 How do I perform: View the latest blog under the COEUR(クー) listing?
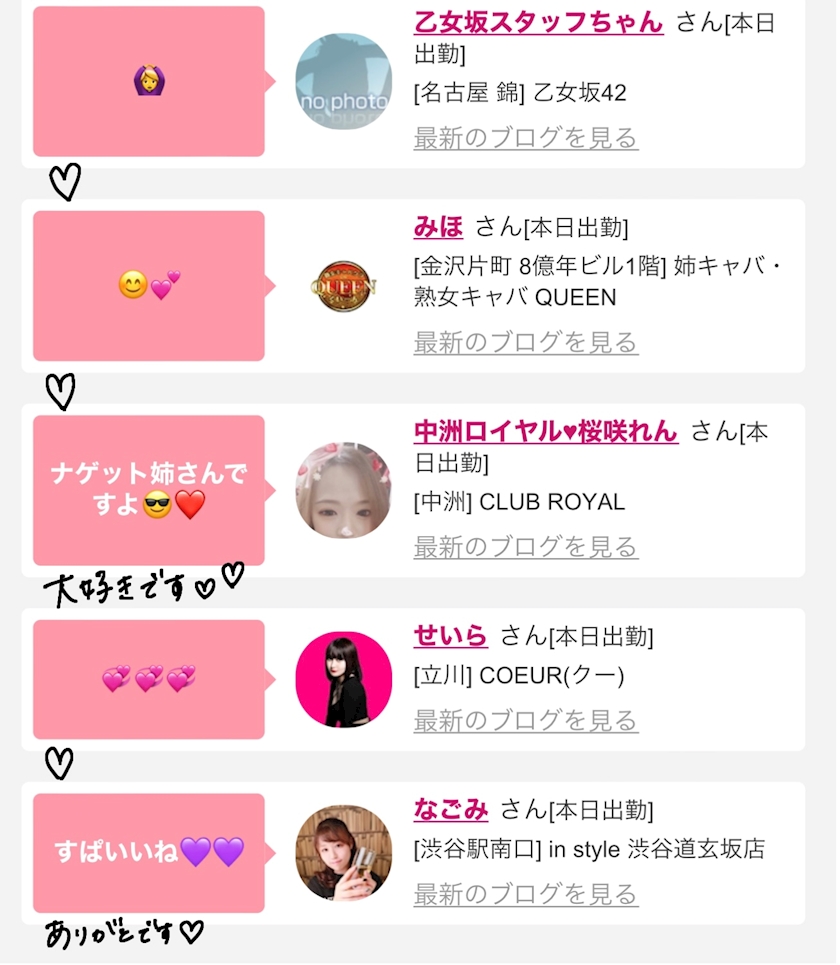tap(526, 720)
